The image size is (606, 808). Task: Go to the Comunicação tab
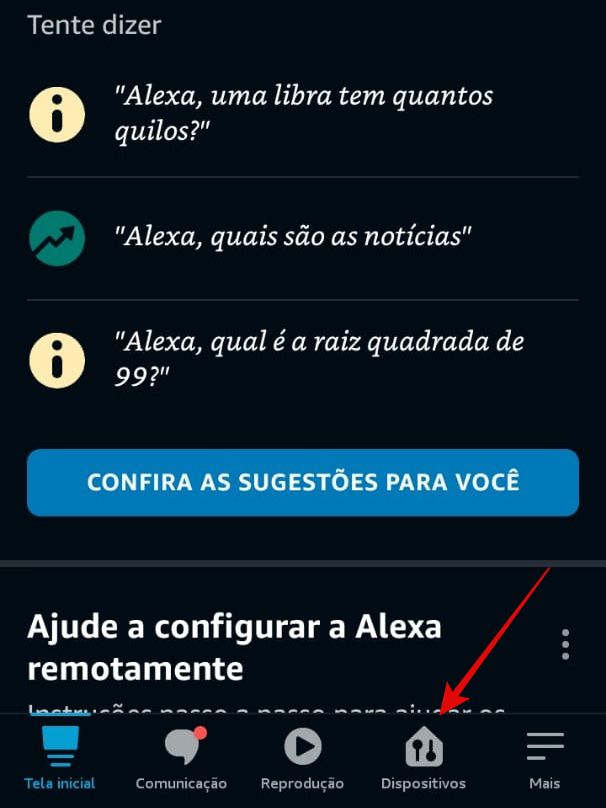pyautogui.click(x=181, y=760)
